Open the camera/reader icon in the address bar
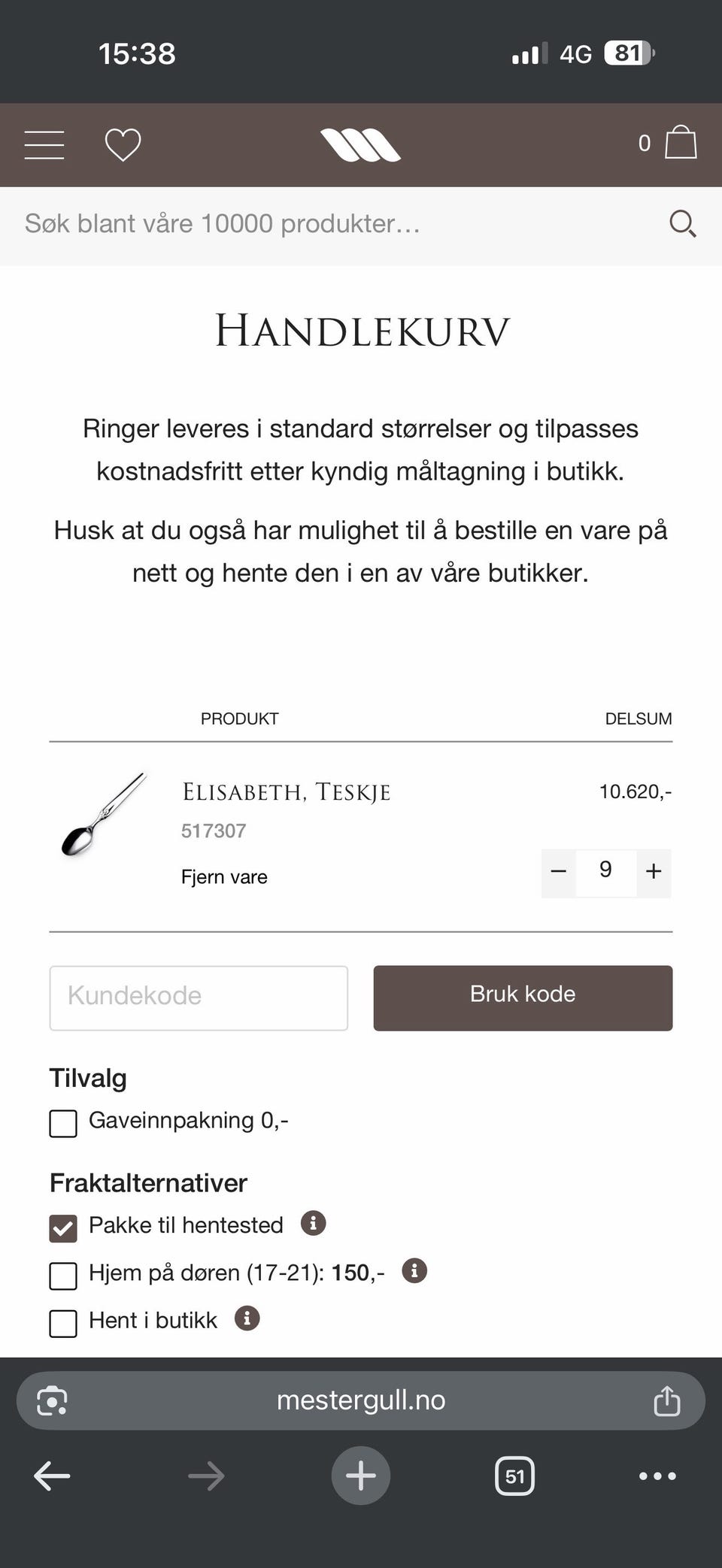Screen dimensions: 722x1568 50,1400
